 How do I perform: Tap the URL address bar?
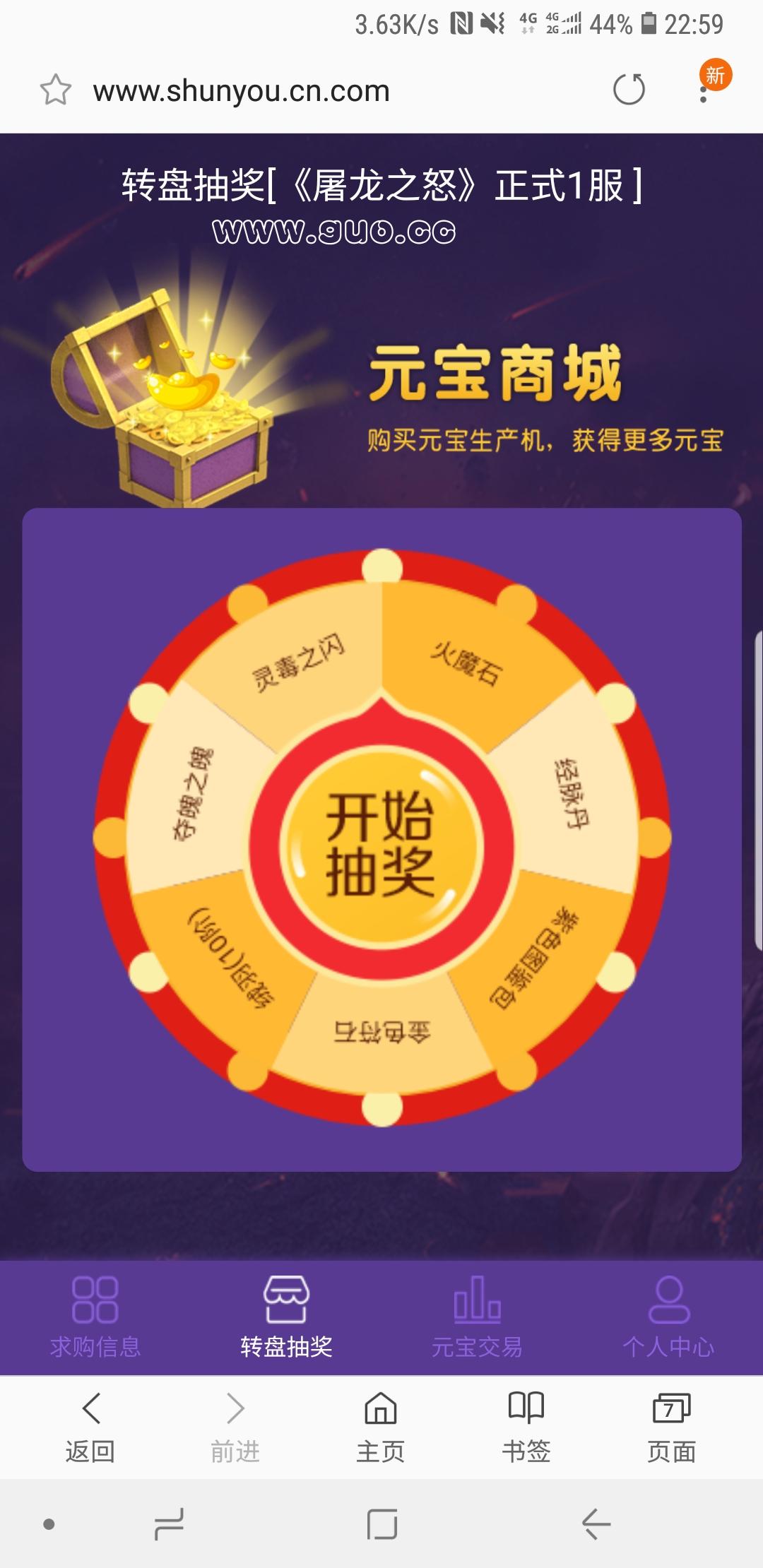coord(318,91)
